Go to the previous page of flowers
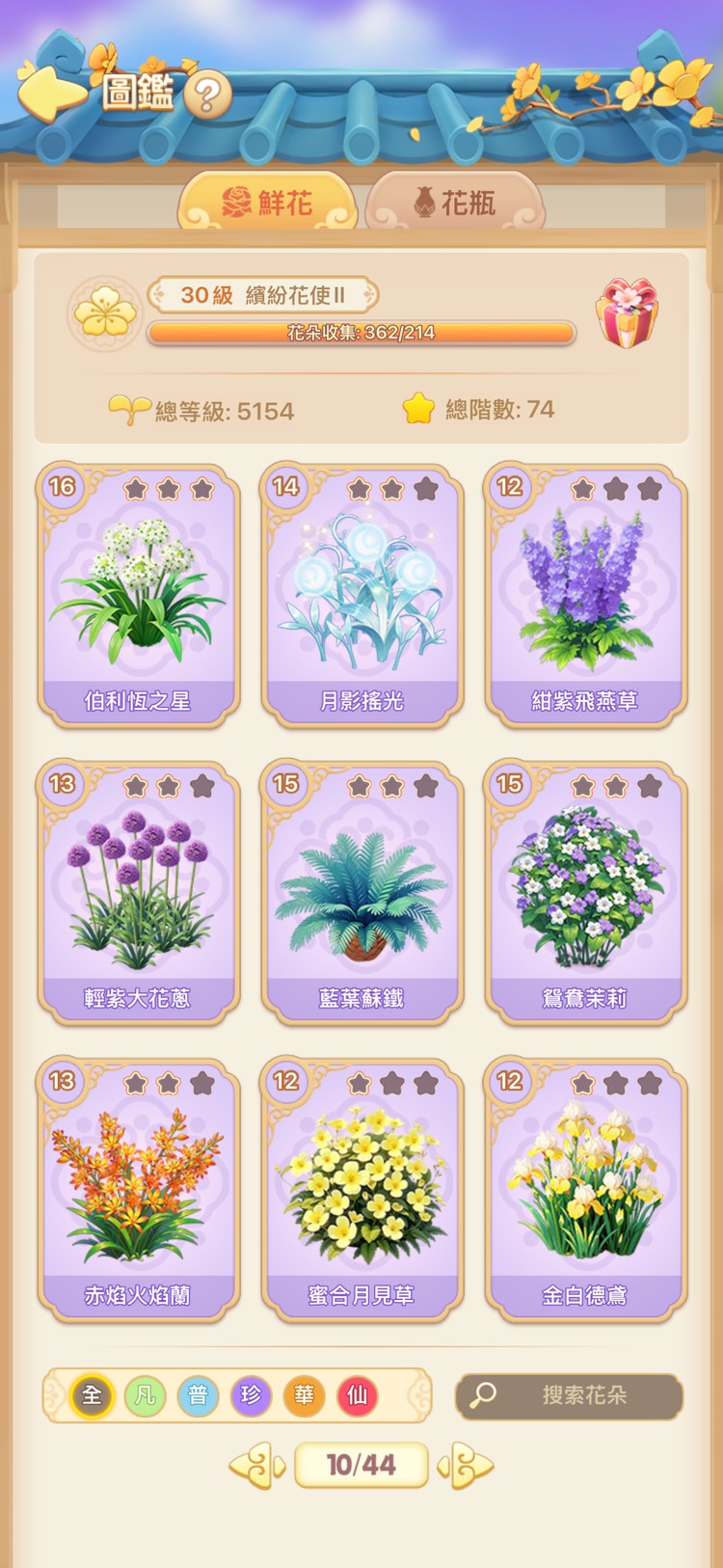Image resolution: width=723 pixels, height=1568 pixels. click(256, 1466)
